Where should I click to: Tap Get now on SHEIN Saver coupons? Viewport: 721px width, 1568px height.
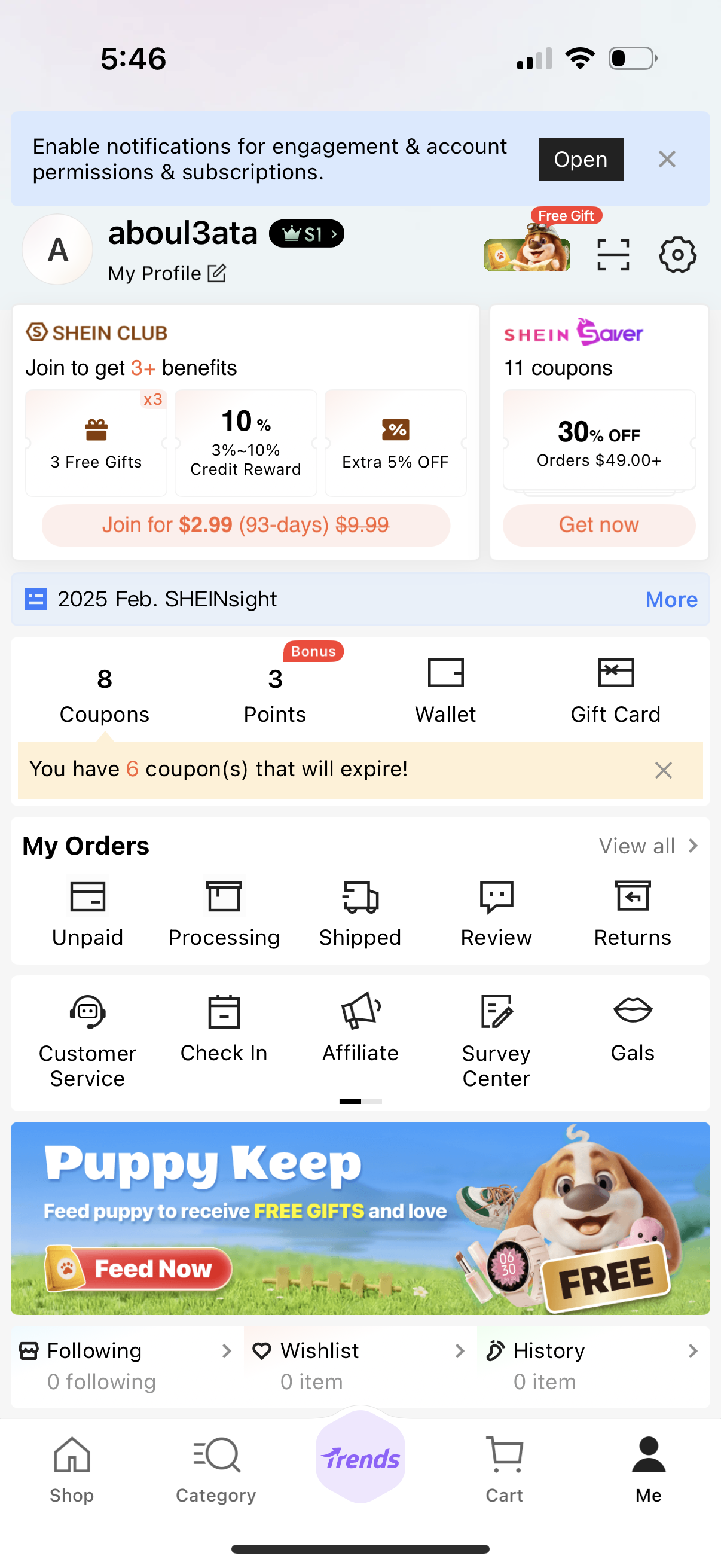[598, 524]
